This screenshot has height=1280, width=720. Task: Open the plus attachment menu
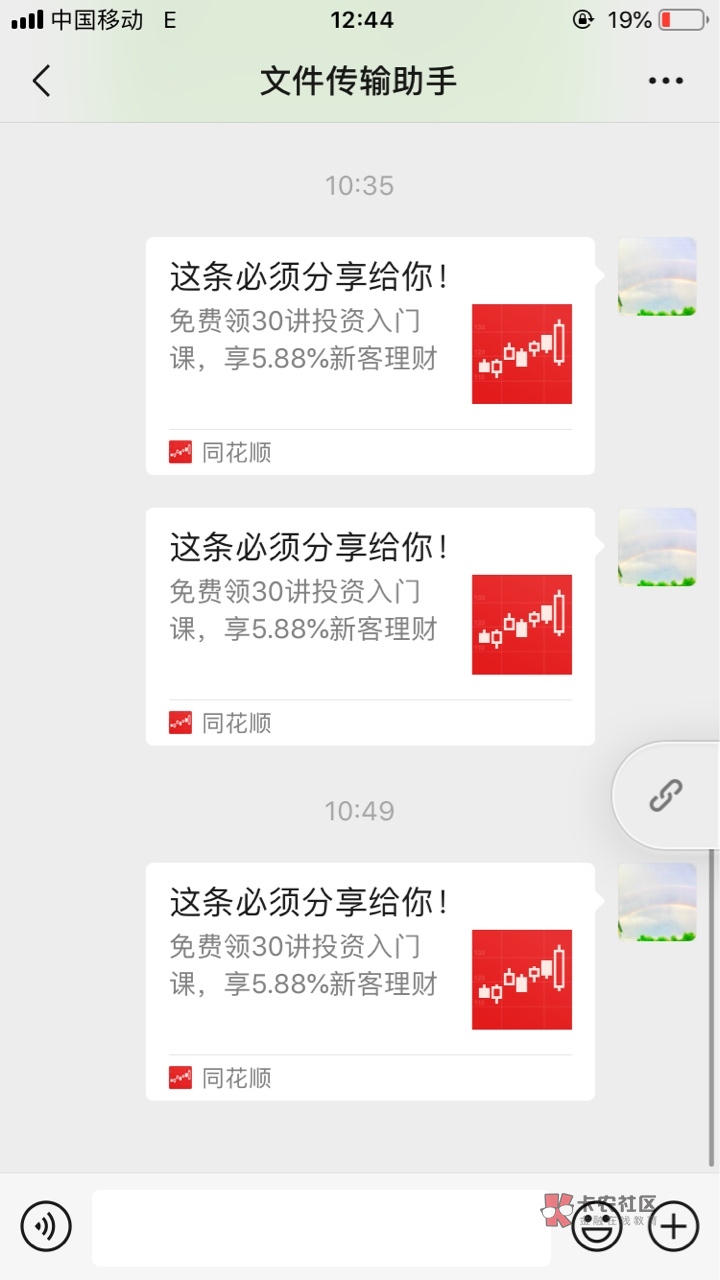click(673, 1226)
